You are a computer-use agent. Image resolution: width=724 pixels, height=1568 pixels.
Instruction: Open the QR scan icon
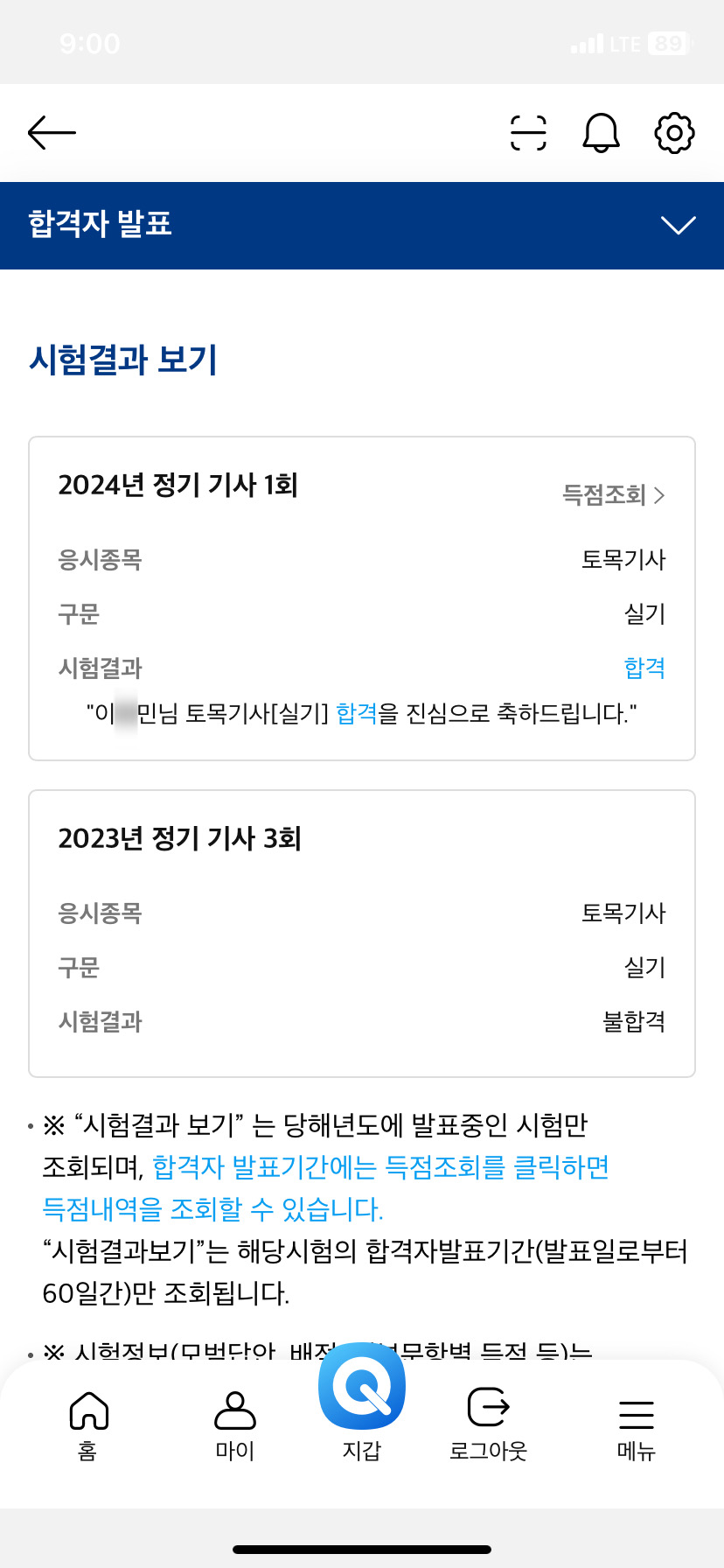tap(528, 133)
